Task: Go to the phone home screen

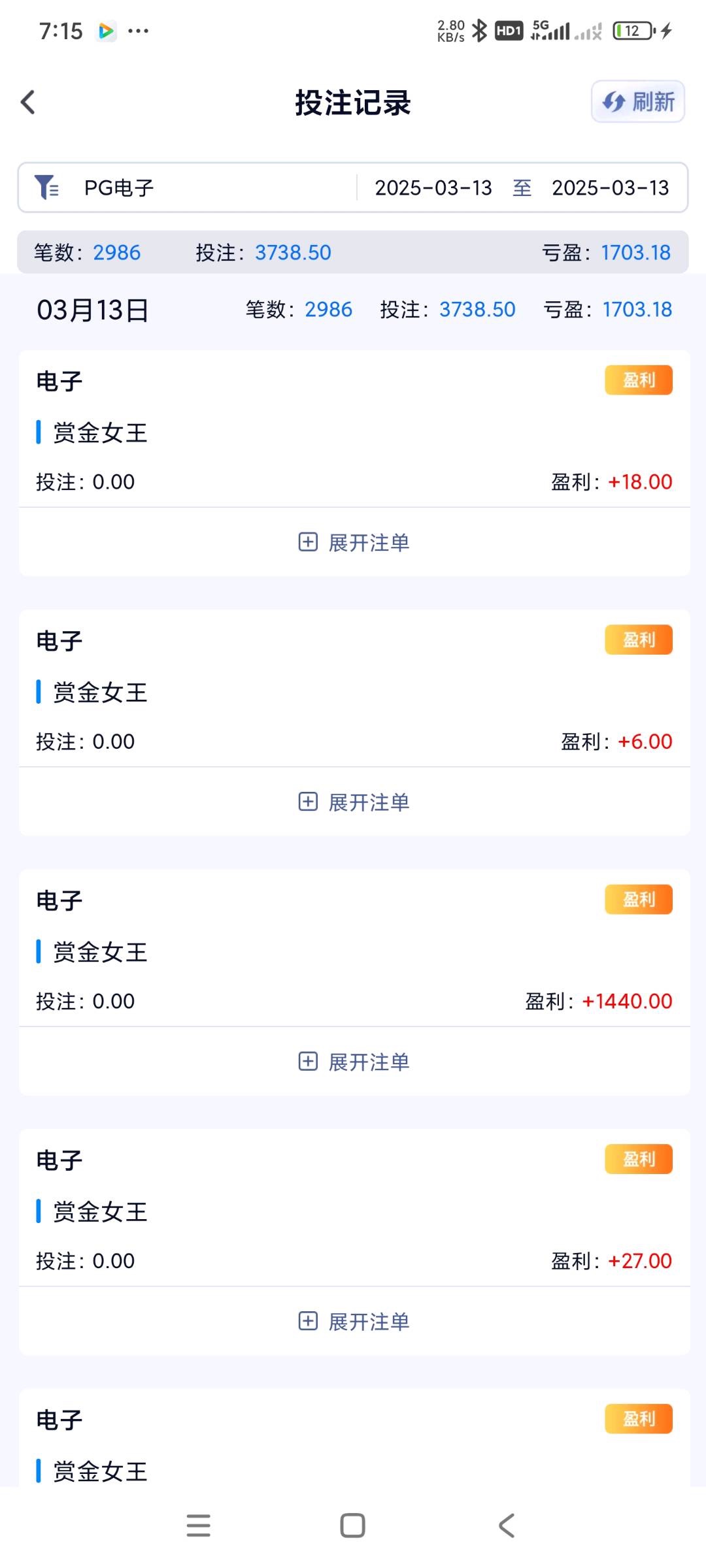Action: [352, 1526]
